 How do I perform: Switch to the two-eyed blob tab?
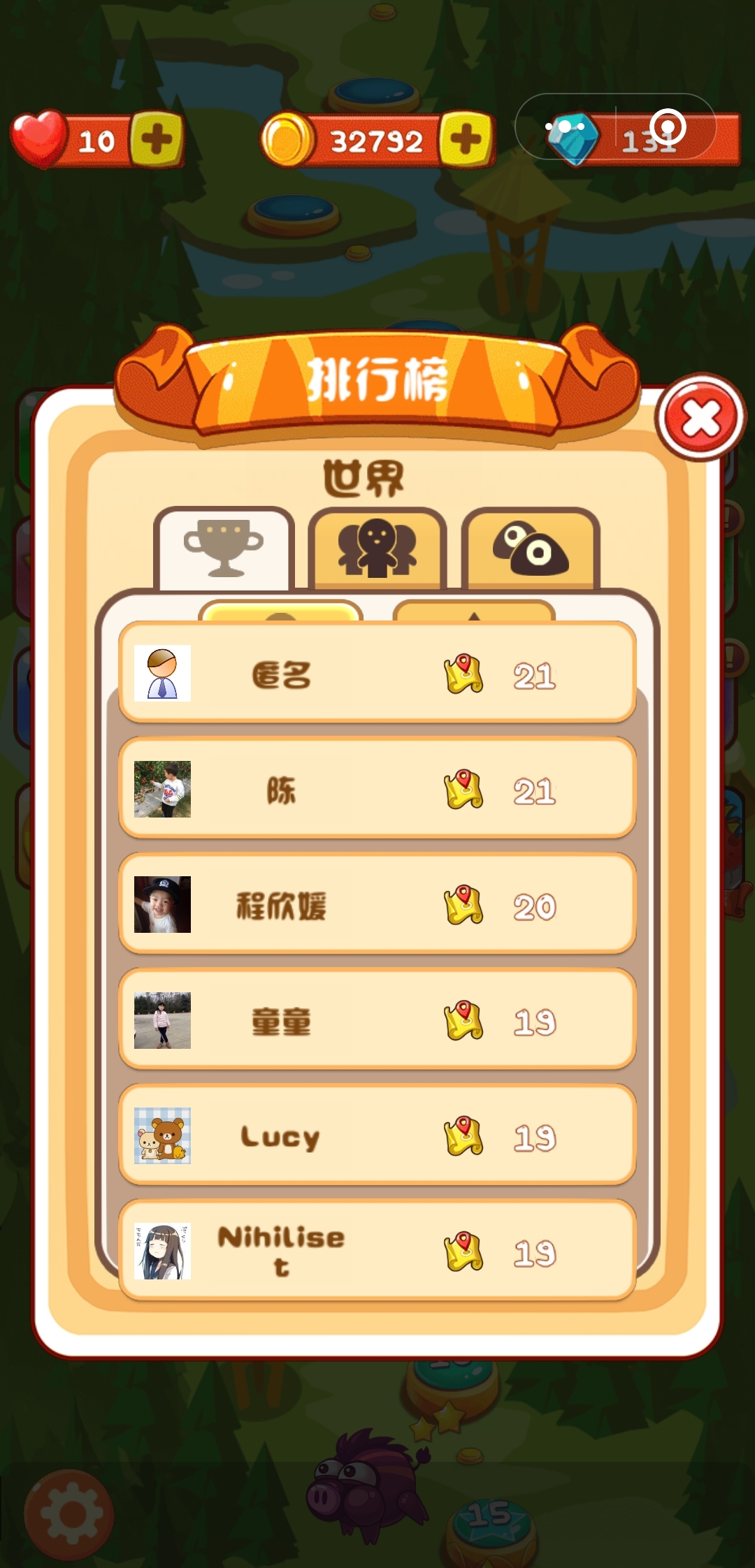[531, 549]
